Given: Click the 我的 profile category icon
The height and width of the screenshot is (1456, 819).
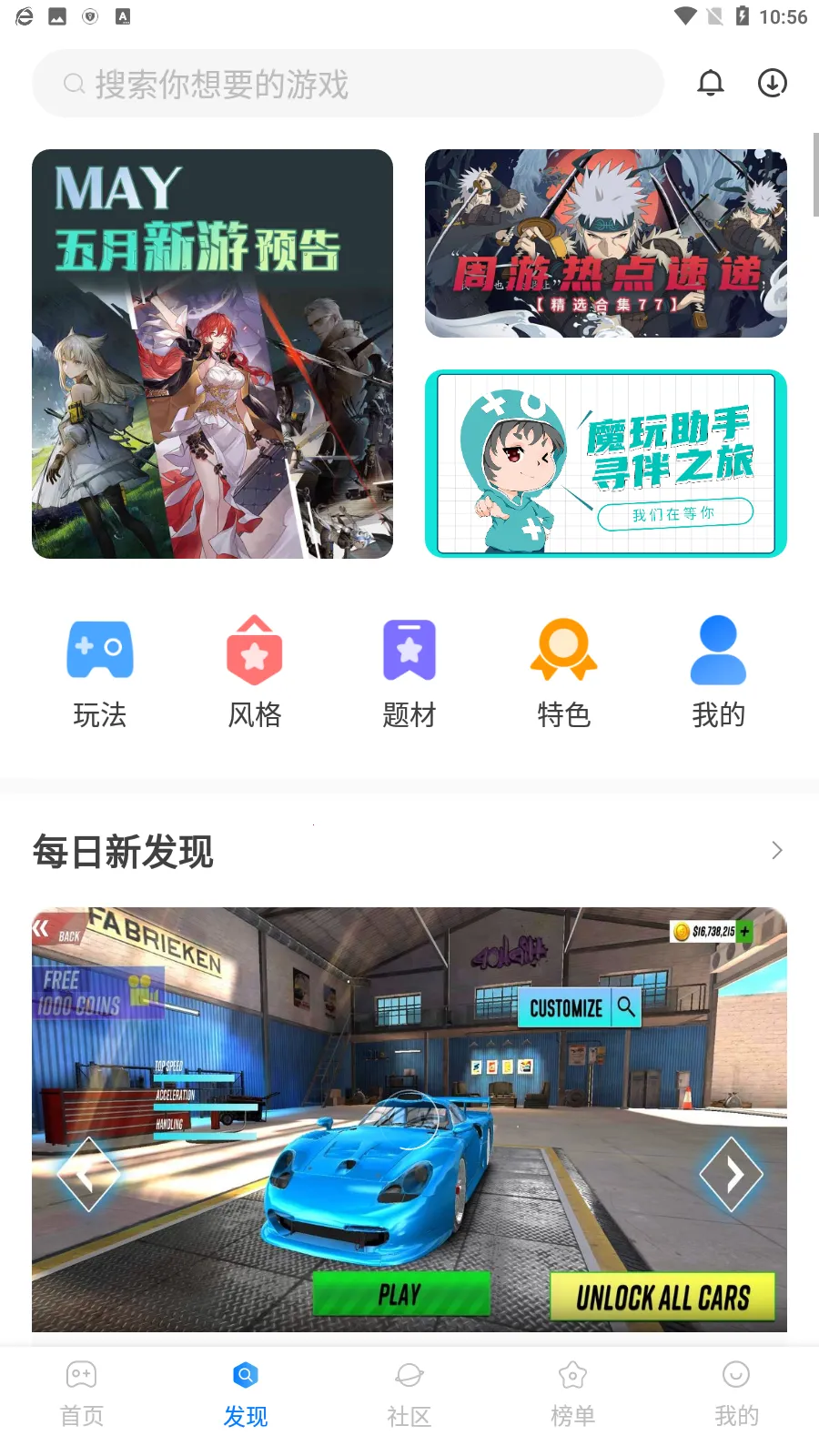Looking at the screenshot, I should [718, 650].
